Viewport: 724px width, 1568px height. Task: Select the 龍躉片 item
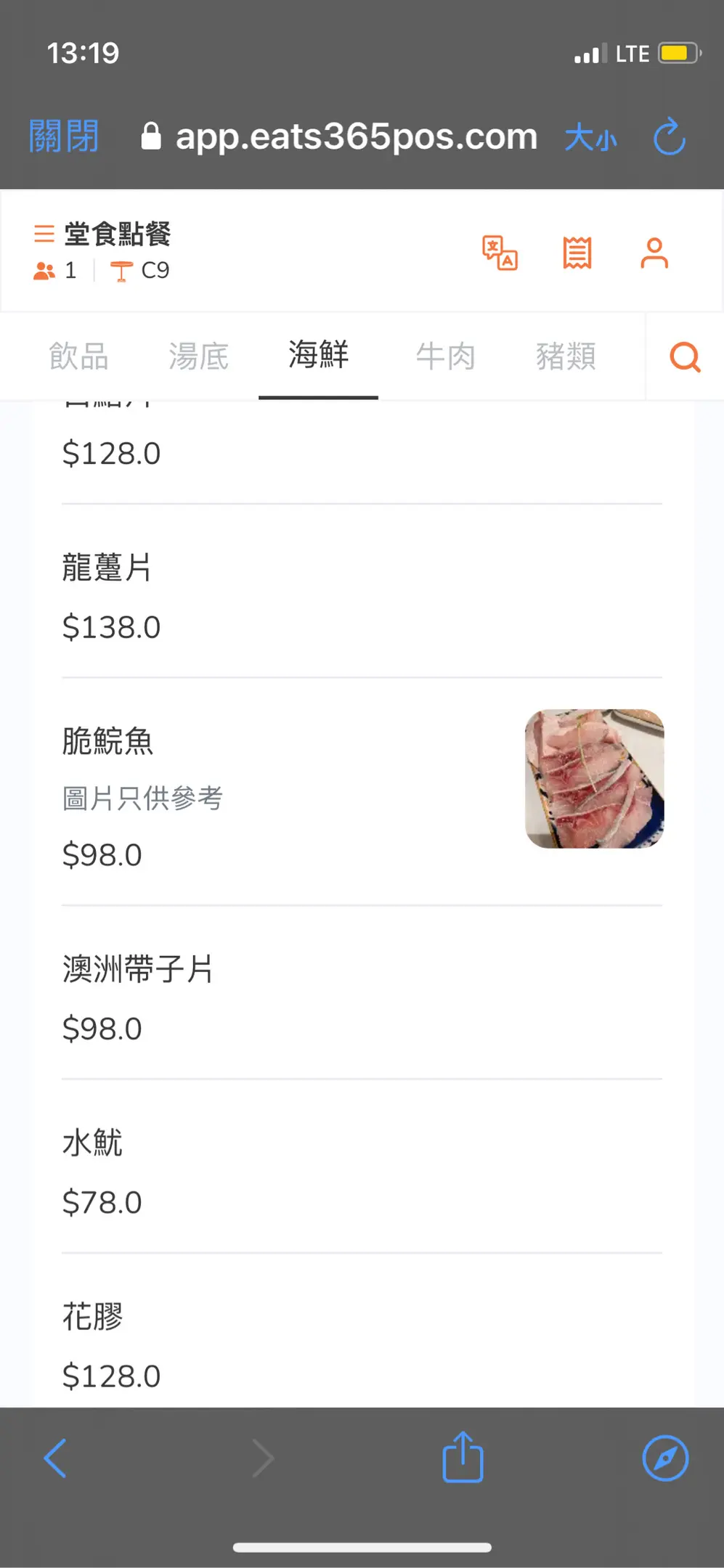tap(362, 592)
